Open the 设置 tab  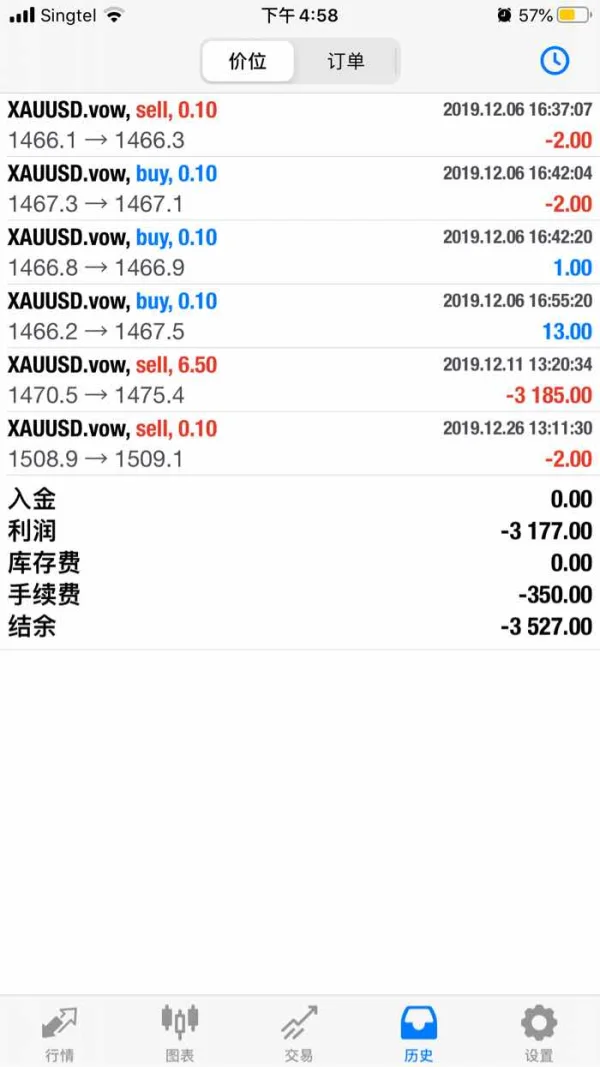click(539, 1032)
